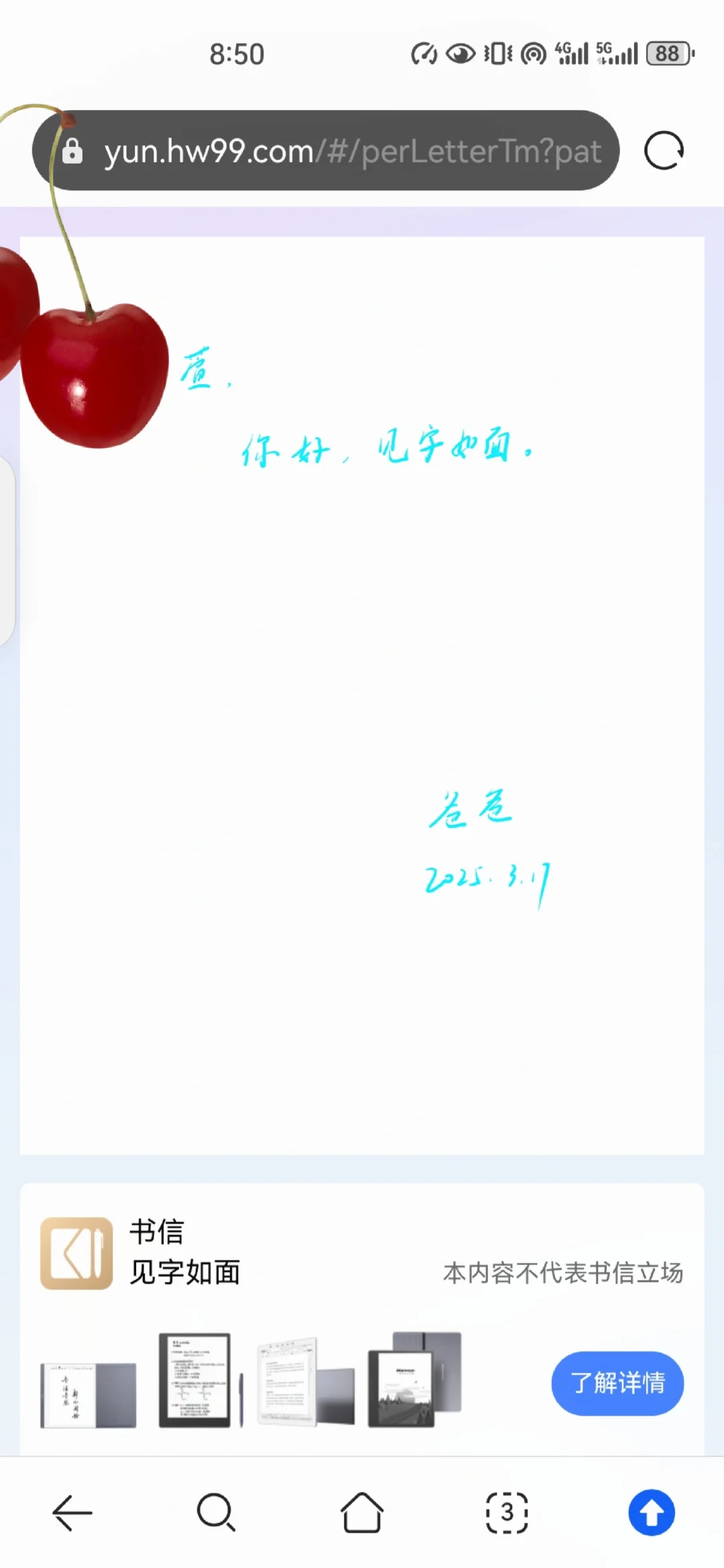Image resolution: width=724 pixels, height=1568 pixels.
Task: Reload the current page
Action: (x=664, y=151)
